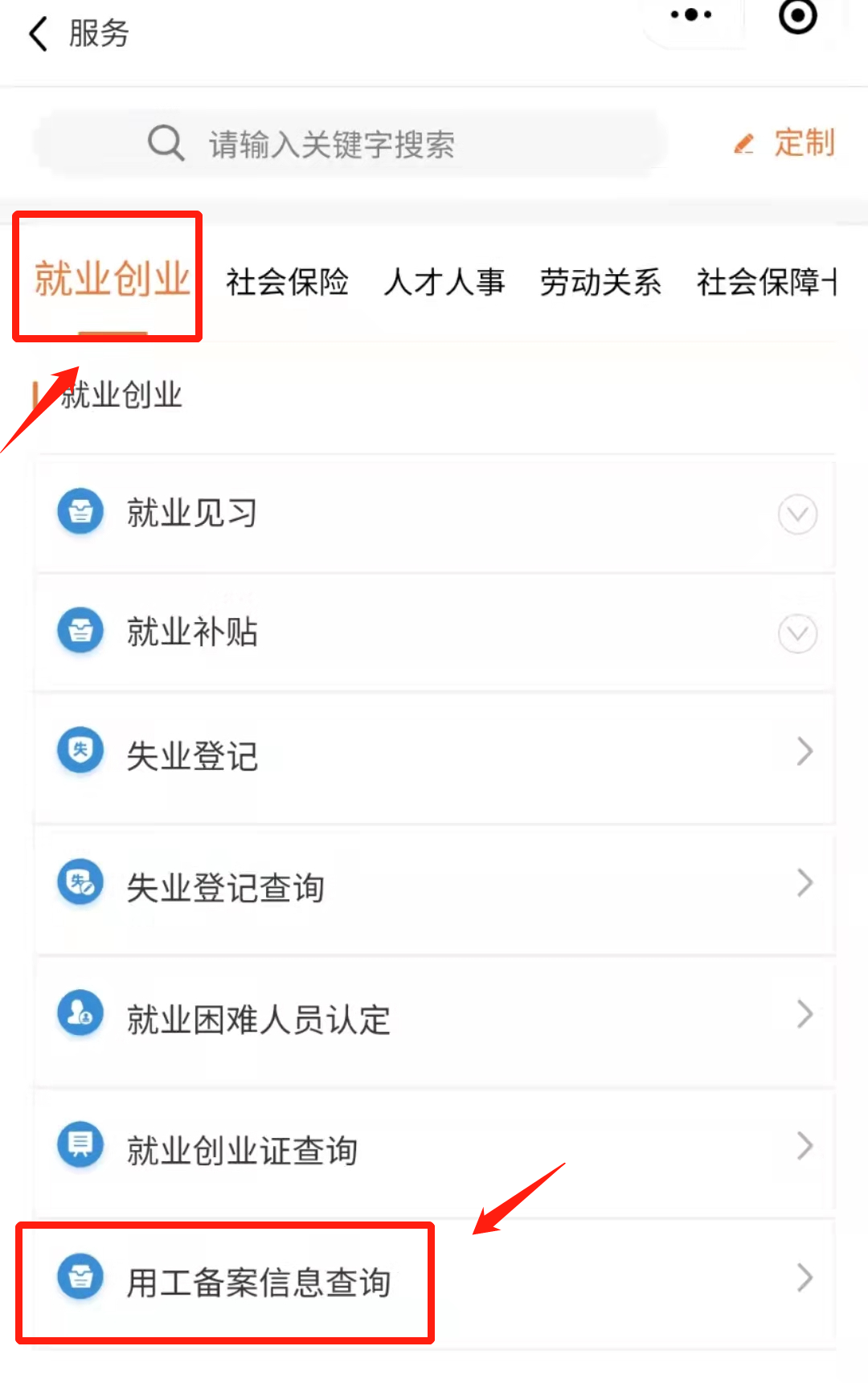Switch to the 劳动关系 tab
The height and width of the screenshot is (1383, 868).
600,282
